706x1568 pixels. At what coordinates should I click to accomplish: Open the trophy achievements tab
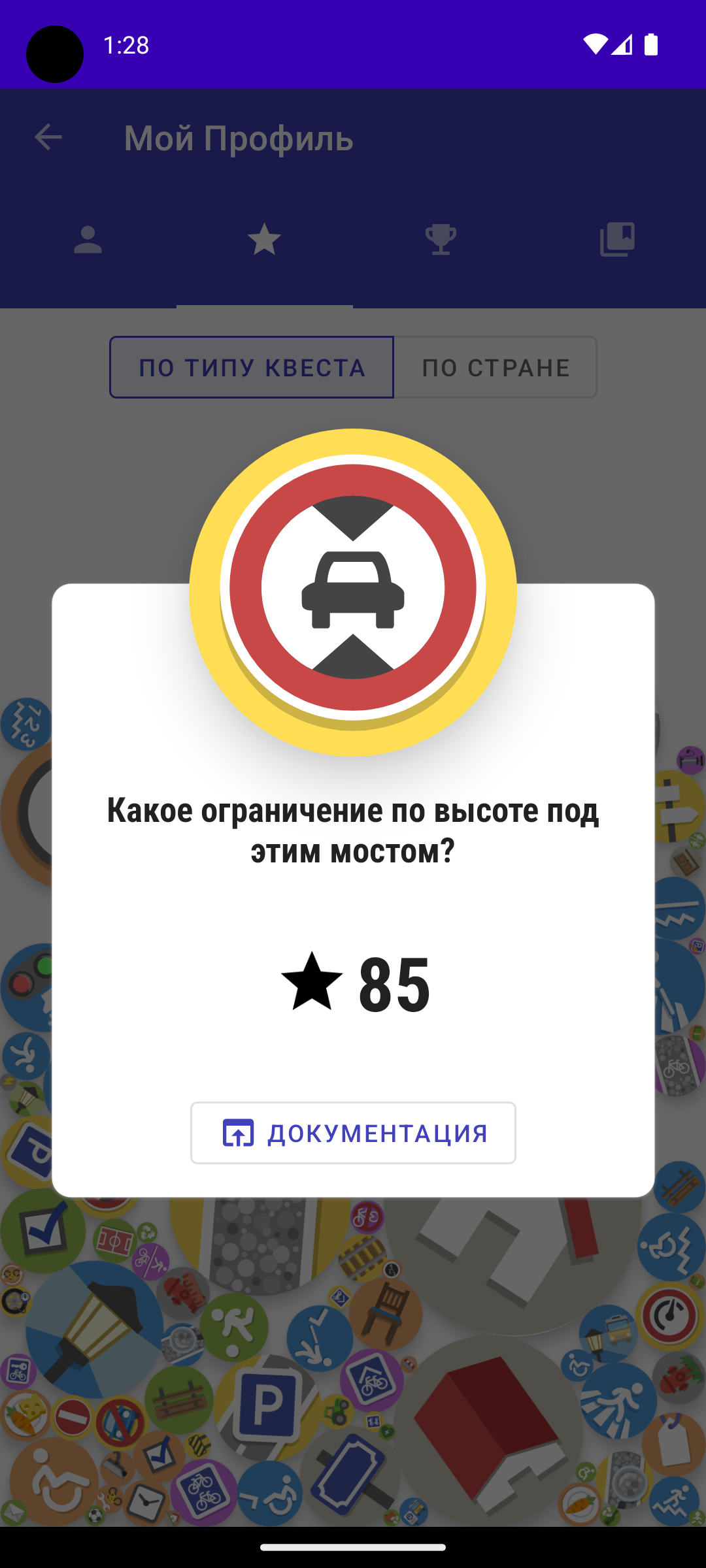click(441, 240)
